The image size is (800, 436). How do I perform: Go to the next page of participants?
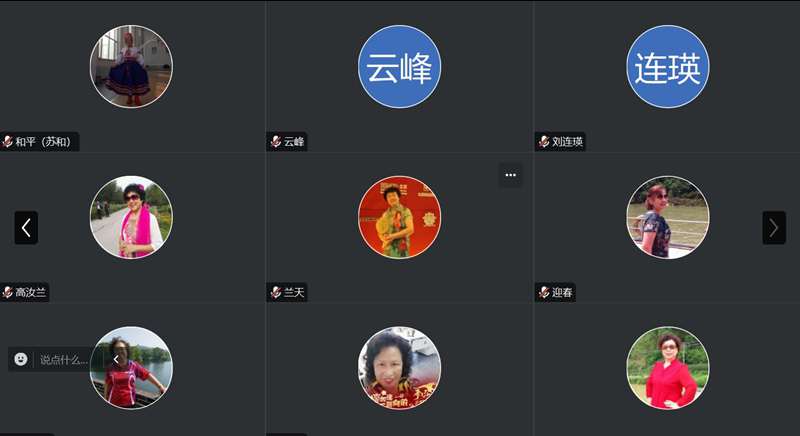(774, 228)
